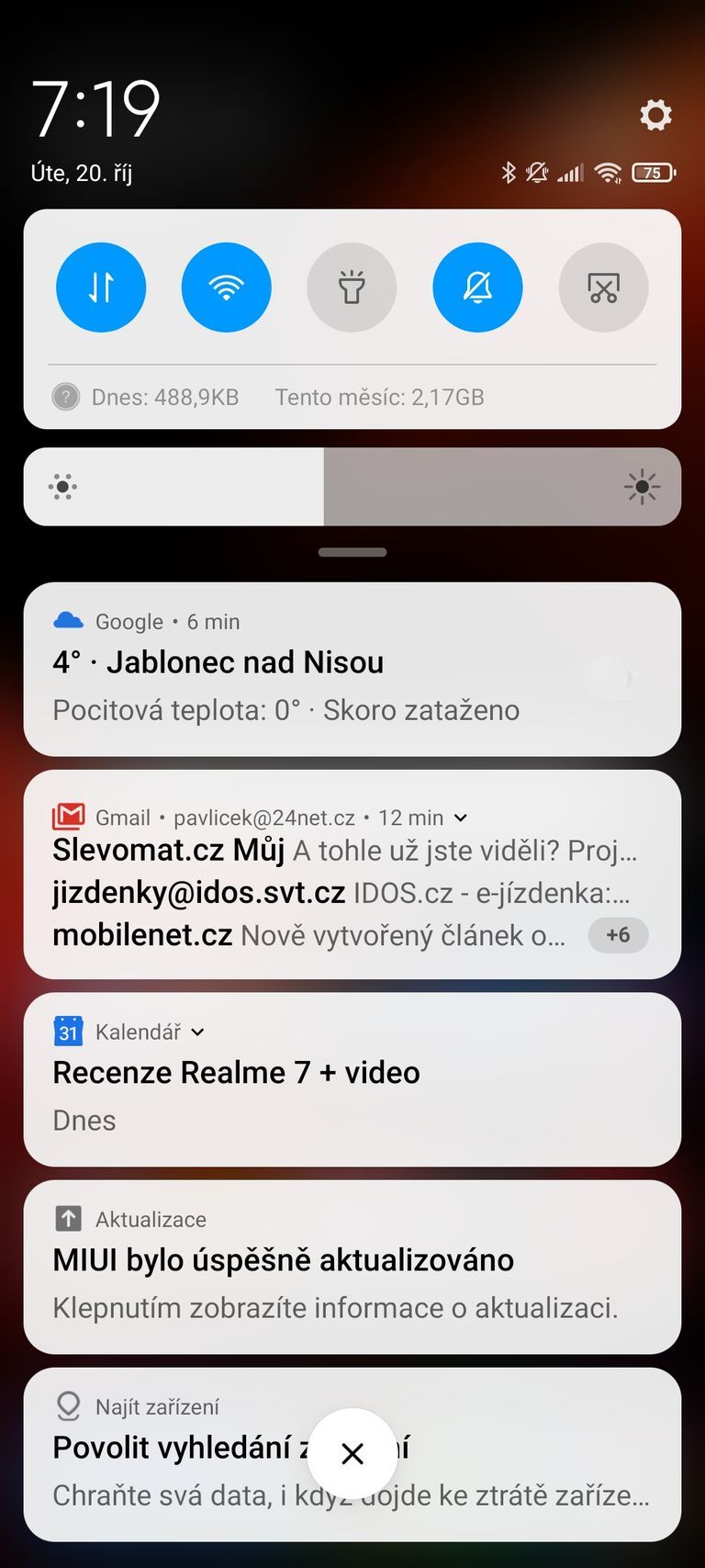Expand the Kalendář notification
The height and width of the screenshot is (1568, 705).
click(197, 1032)
